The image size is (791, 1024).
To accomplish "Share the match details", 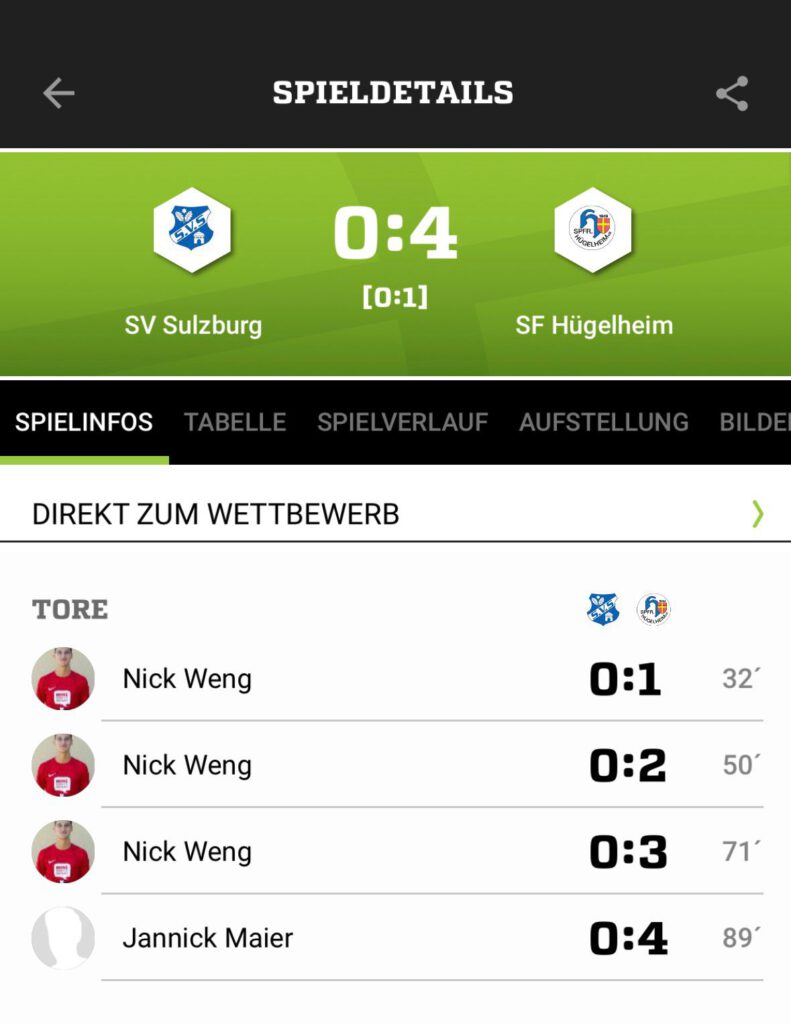I will click(732, 94).
